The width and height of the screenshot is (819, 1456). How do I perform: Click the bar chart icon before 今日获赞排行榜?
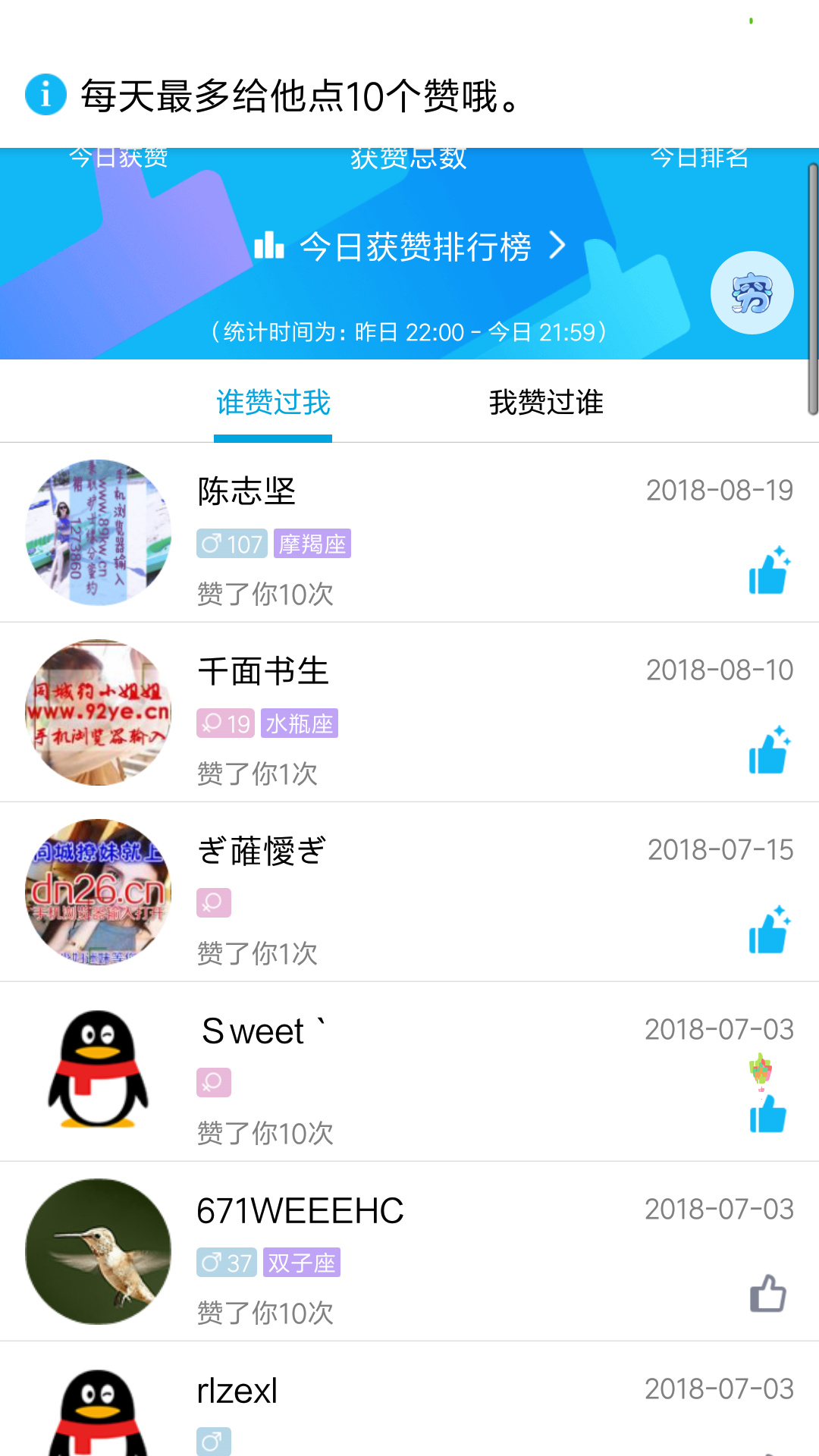click(x=271, y=246)
